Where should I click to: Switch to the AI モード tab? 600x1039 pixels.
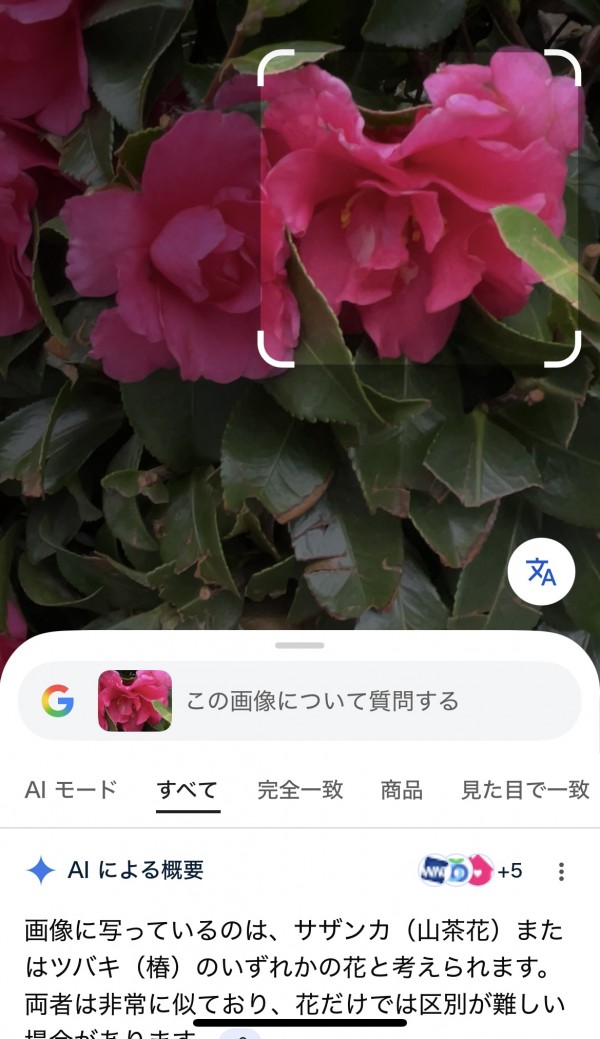click(71, 789)
